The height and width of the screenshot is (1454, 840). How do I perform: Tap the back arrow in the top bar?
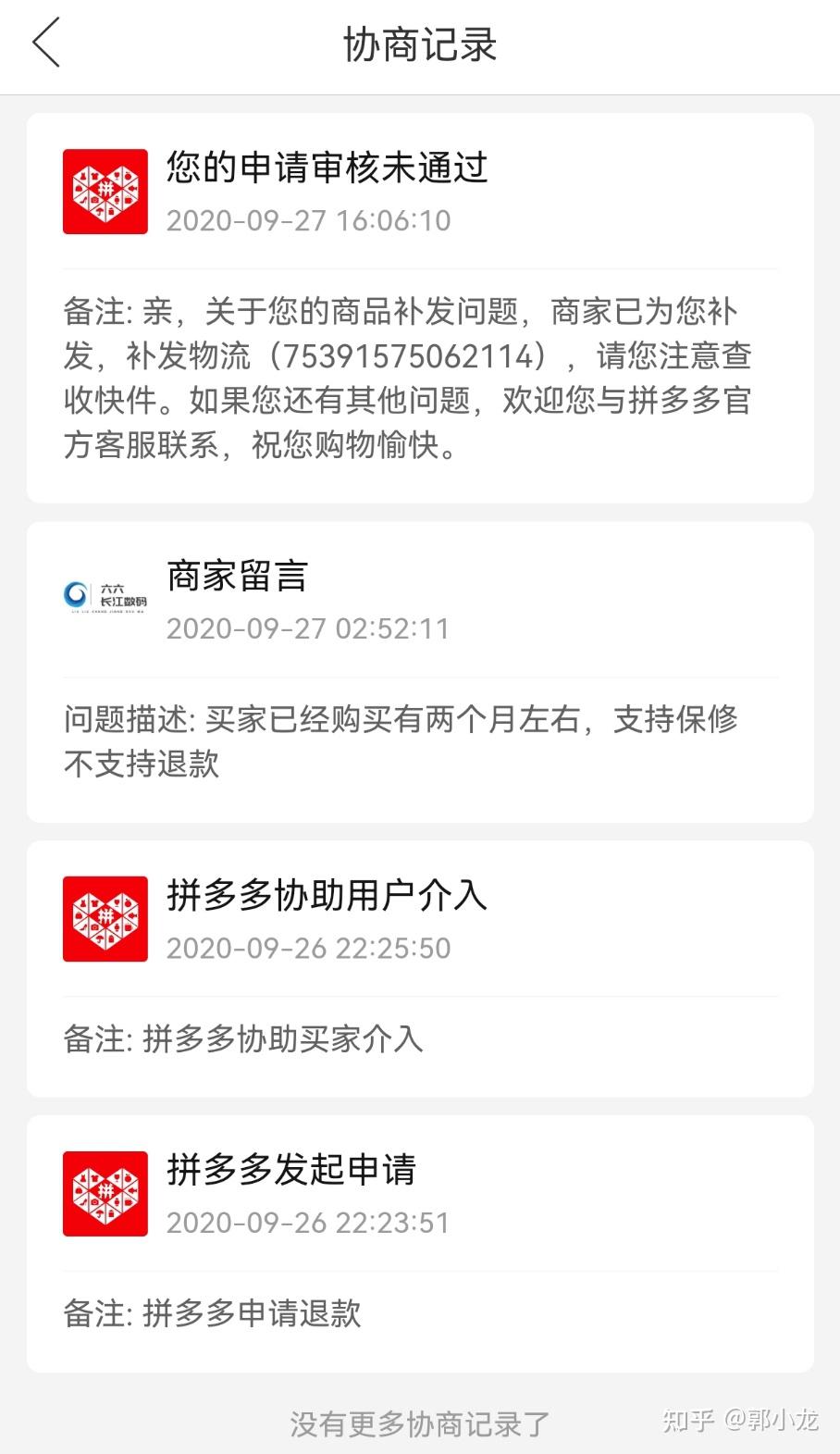[x=46, y=42]
